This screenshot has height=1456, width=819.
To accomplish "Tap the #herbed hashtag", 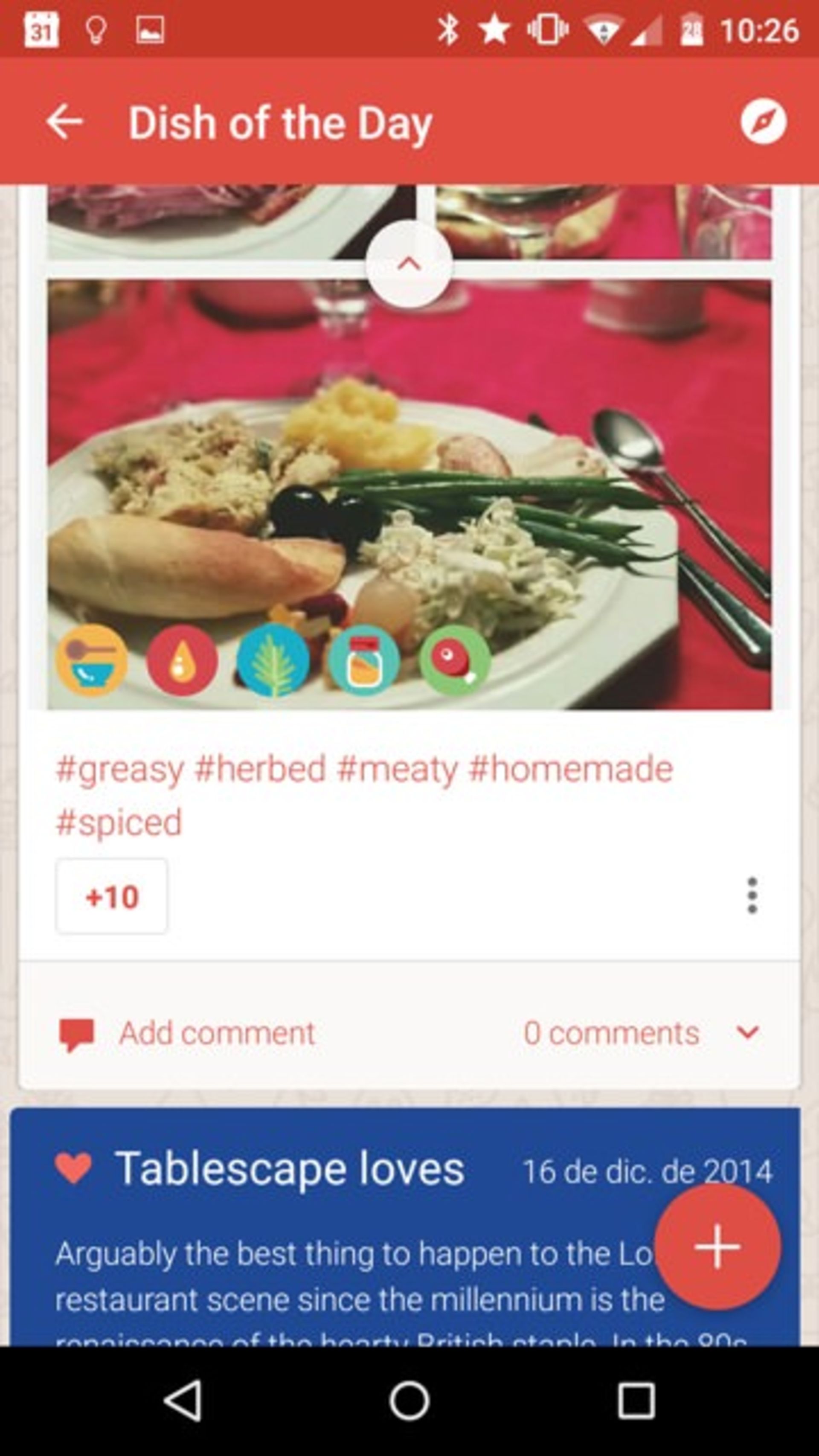I will [260, 769].
